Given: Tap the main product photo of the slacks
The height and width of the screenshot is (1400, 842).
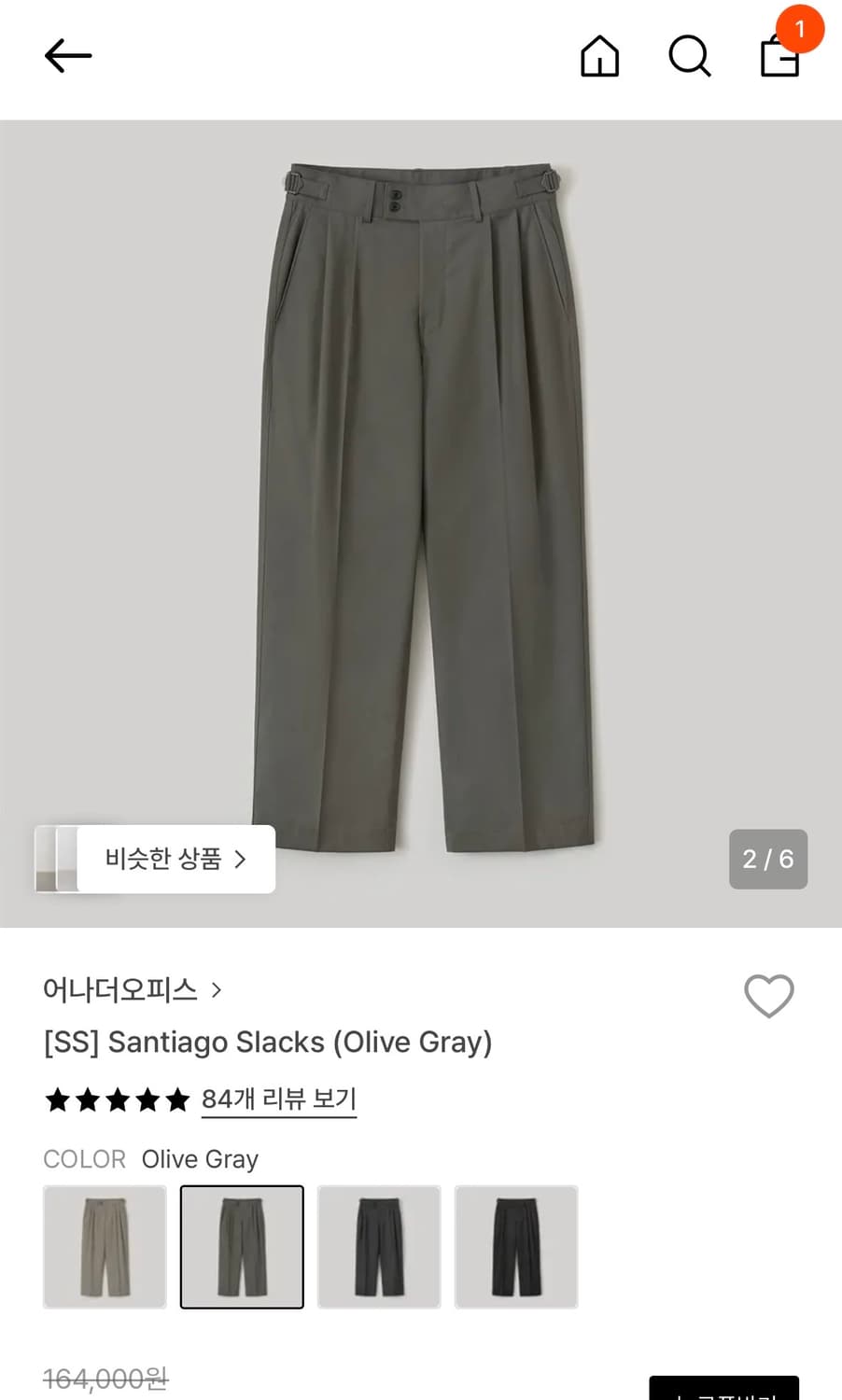Looking at the screenshot, I should pos(421,513).
